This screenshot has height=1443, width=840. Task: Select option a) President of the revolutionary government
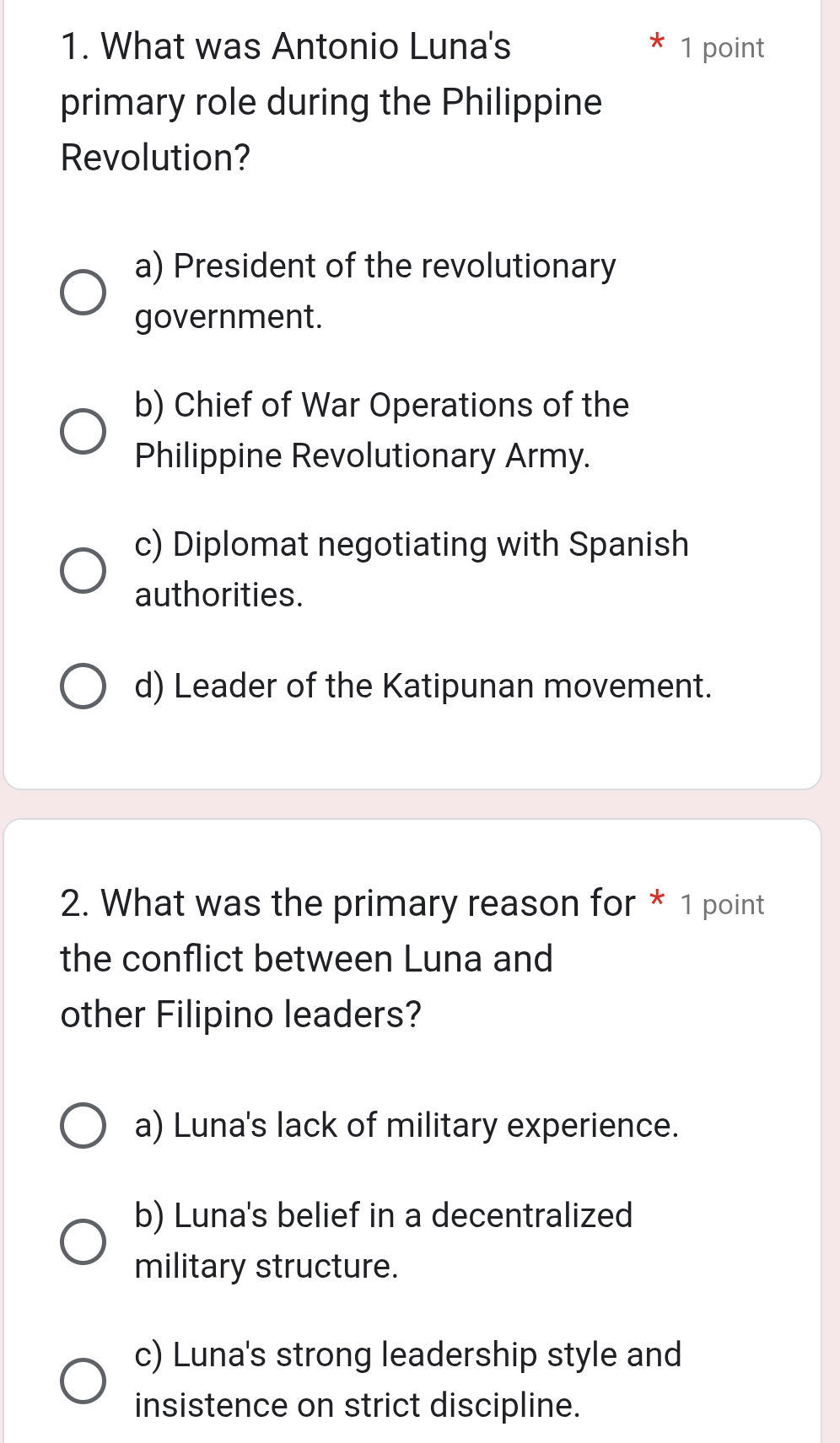[x=83, y=291]
